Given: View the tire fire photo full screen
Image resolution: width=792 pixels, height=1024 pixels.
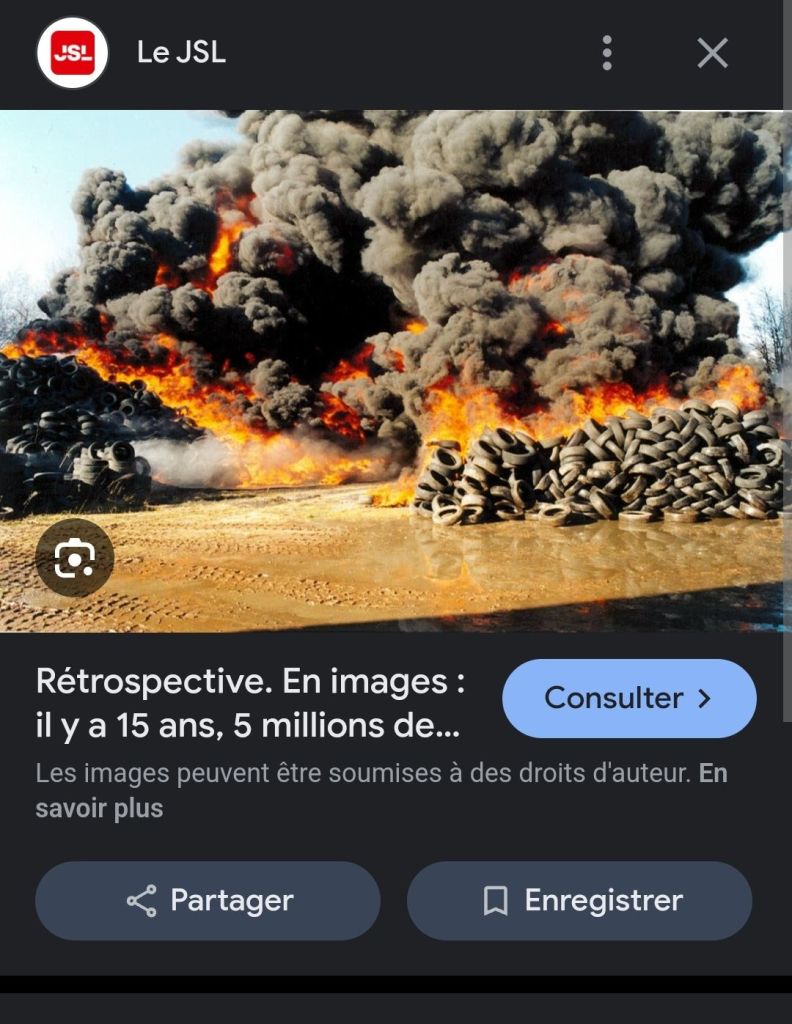Looking at the screenshot, I should [x=420, y=370].
